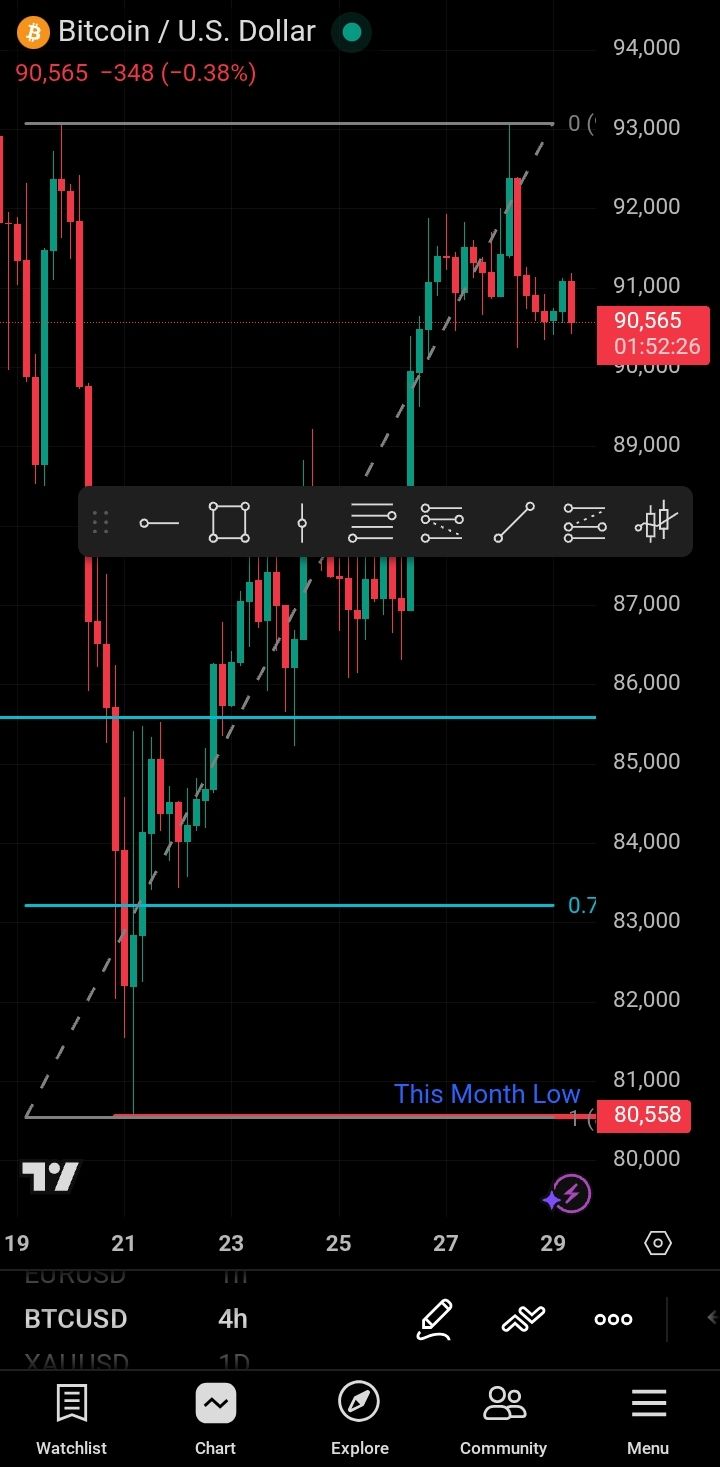This screenshot has height=1467, width=720.
Task: Select the horizontal line drawing tool
Action: pos(159,522)
